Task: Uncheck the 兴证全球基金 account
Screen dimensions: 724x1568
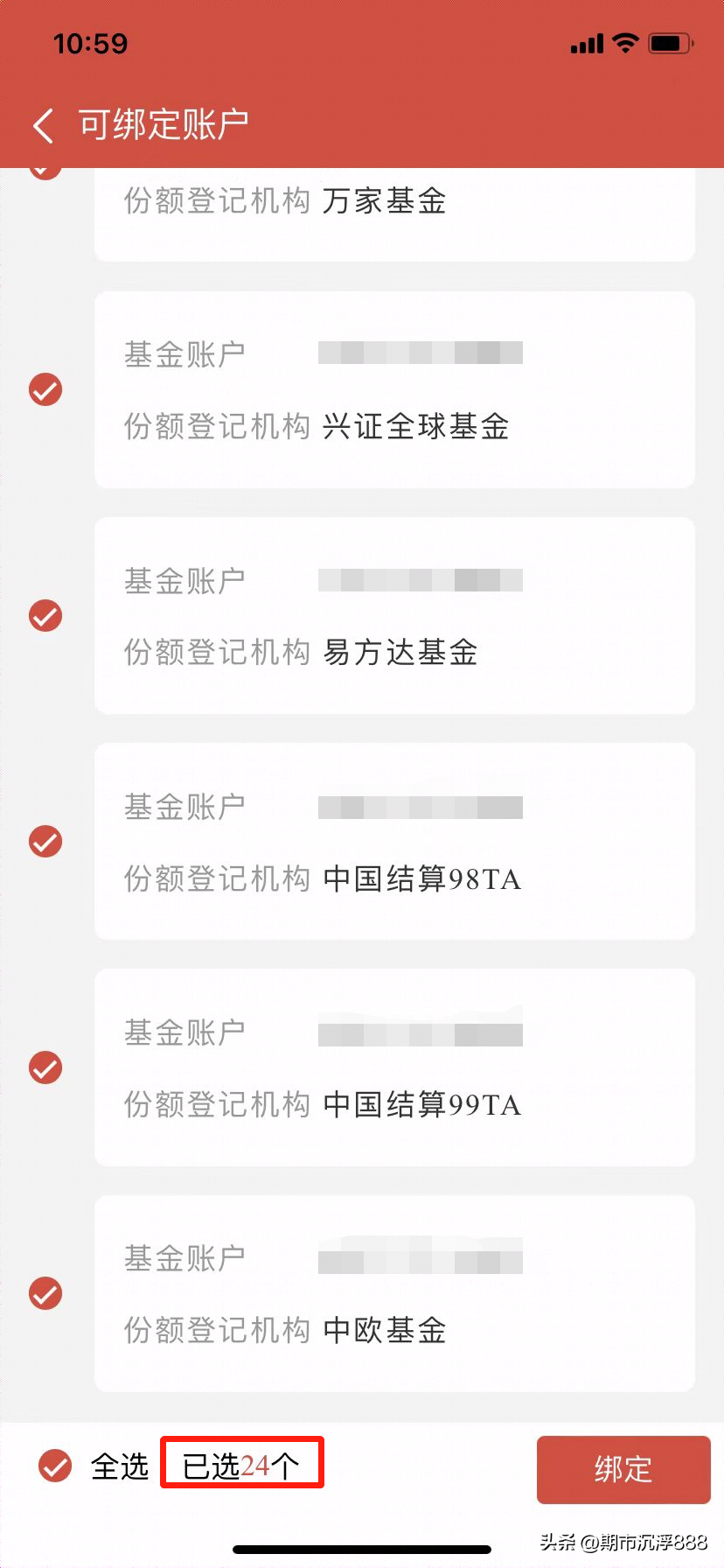Action: tap(45, 389)
